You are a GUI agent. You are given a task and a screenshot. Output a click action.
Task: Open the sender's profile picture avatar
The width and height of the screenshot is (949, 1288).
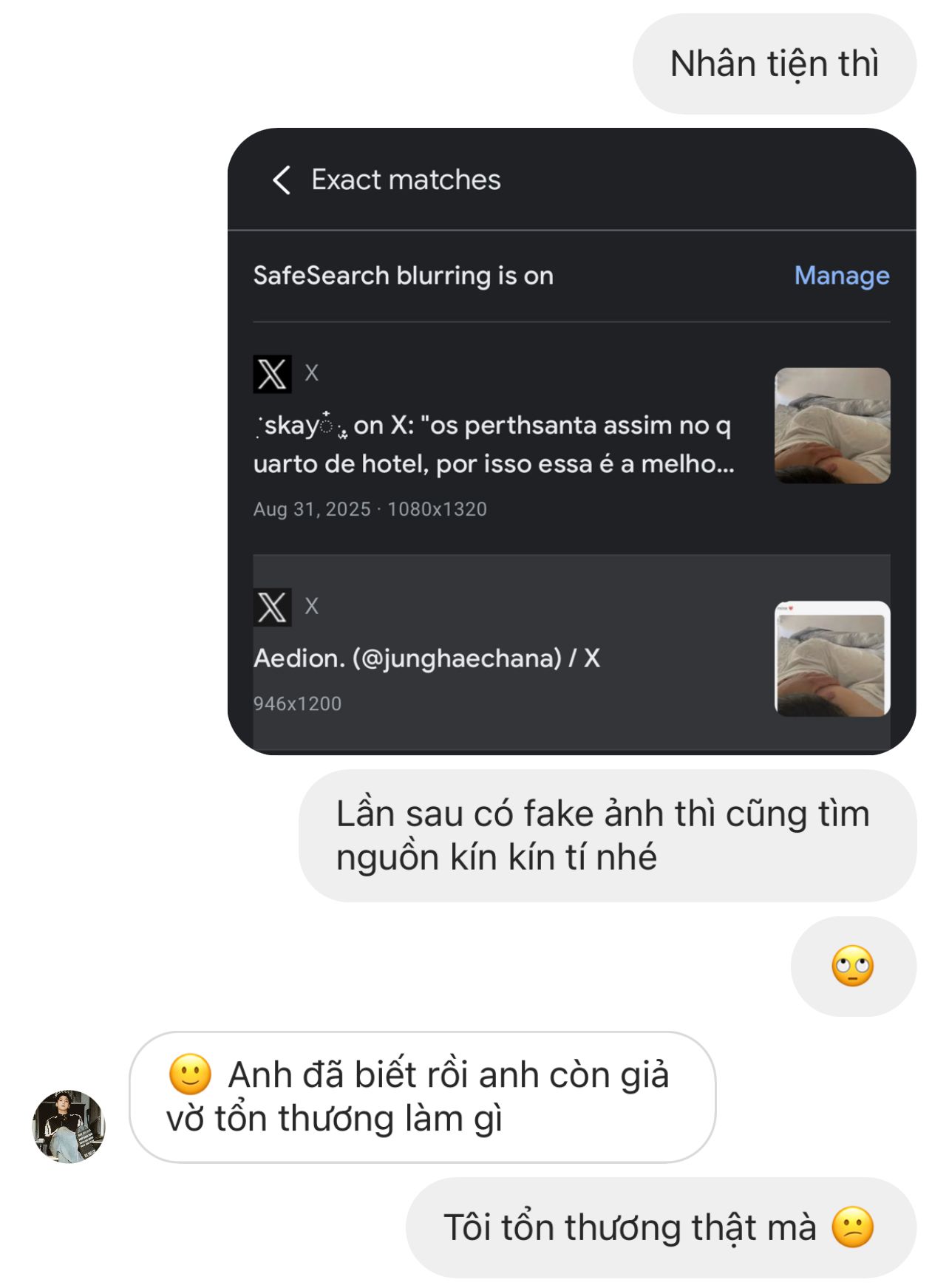69,1126
